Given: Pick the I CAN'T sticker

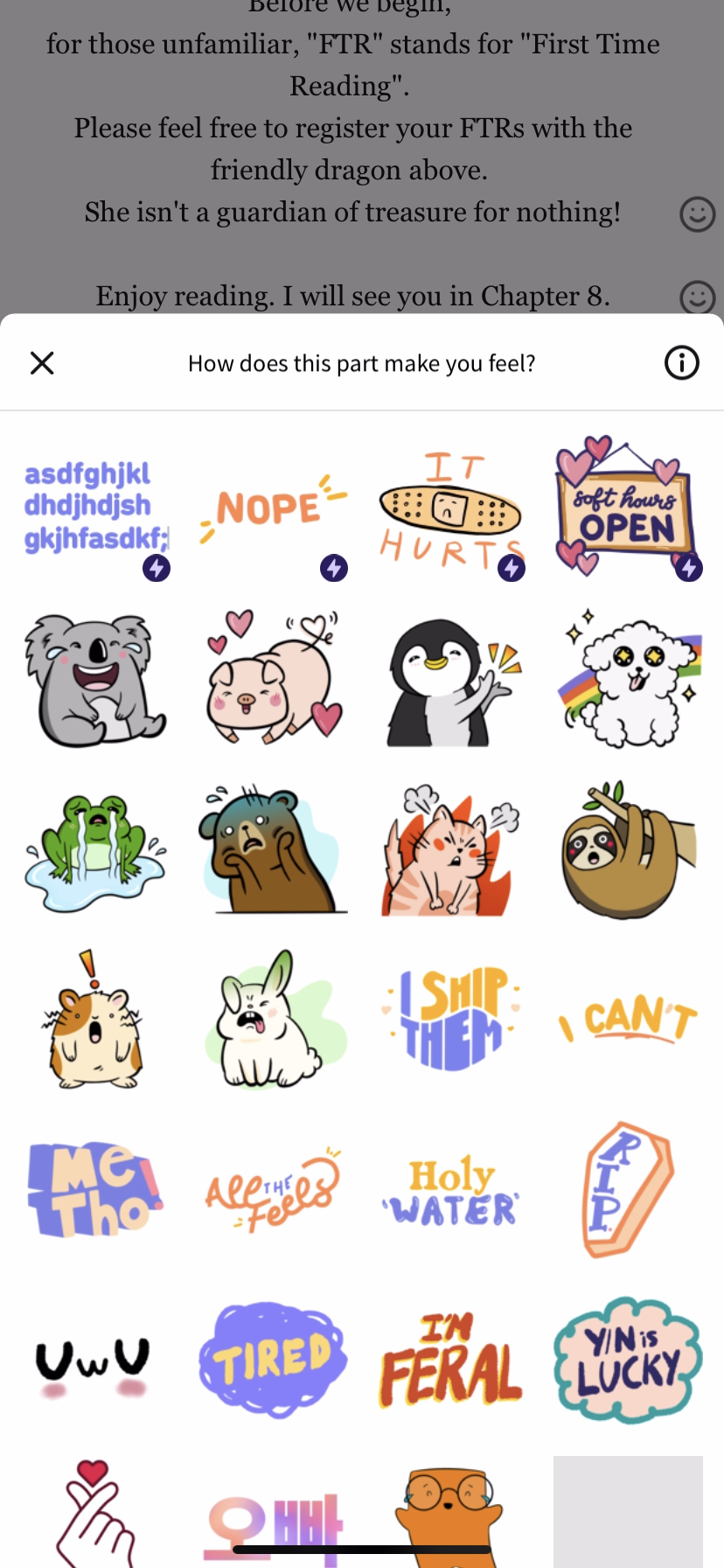Looking at the screenshot, I should [627, 1019].
